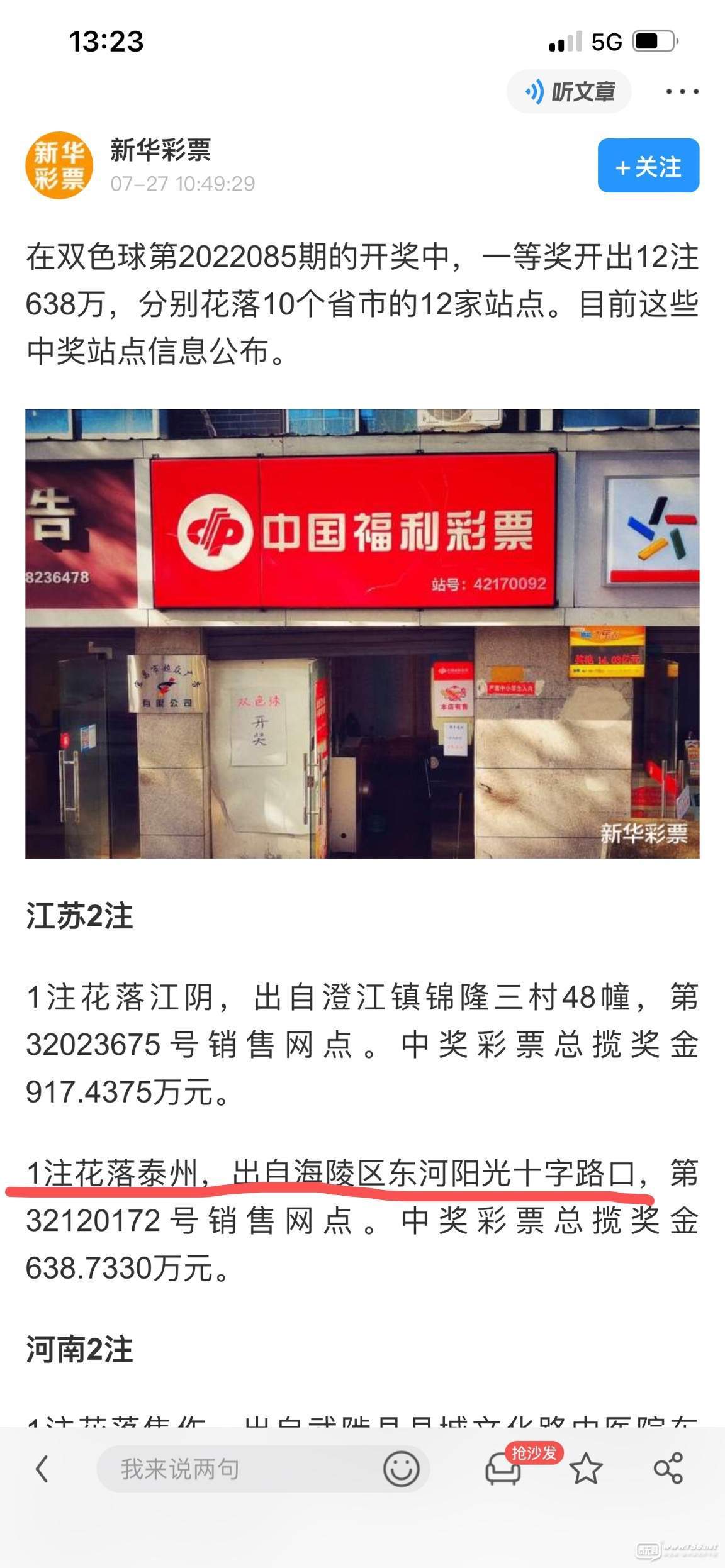Open the three-dot overflow menu
The width and height of the screenshot is (725, 1568).
682,92
